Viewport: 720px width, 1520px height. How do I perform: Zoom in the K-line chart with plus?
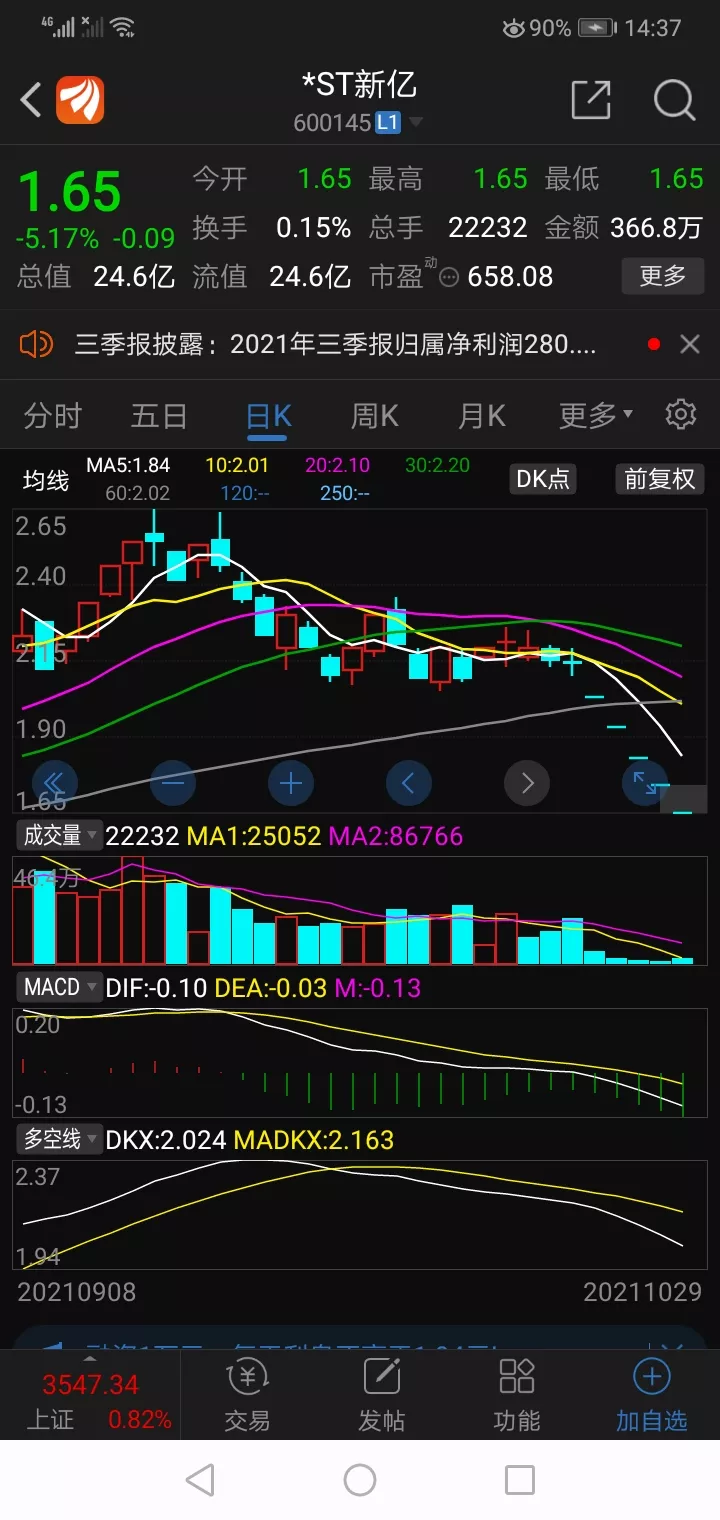point(291,783)
